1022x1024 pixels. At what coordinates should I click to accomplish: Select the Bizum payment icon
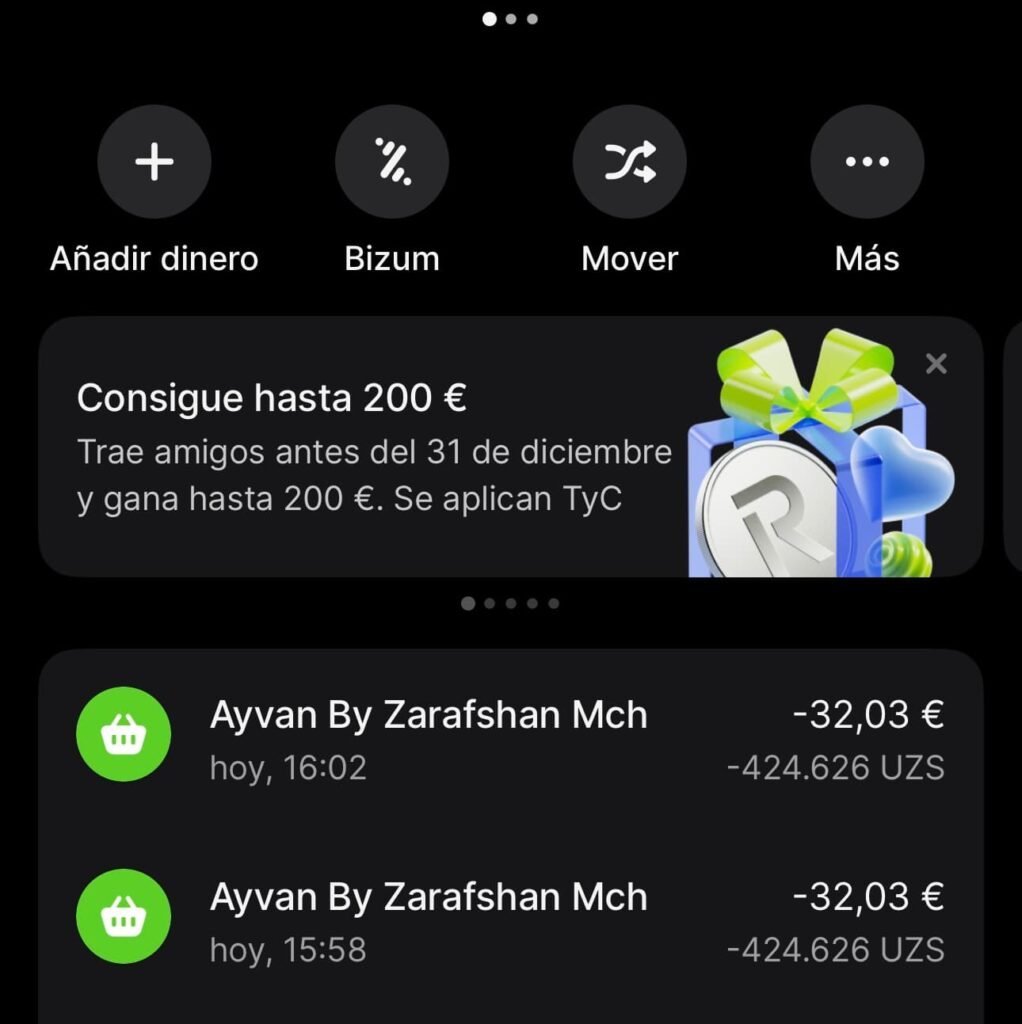[x=391, y=161]
